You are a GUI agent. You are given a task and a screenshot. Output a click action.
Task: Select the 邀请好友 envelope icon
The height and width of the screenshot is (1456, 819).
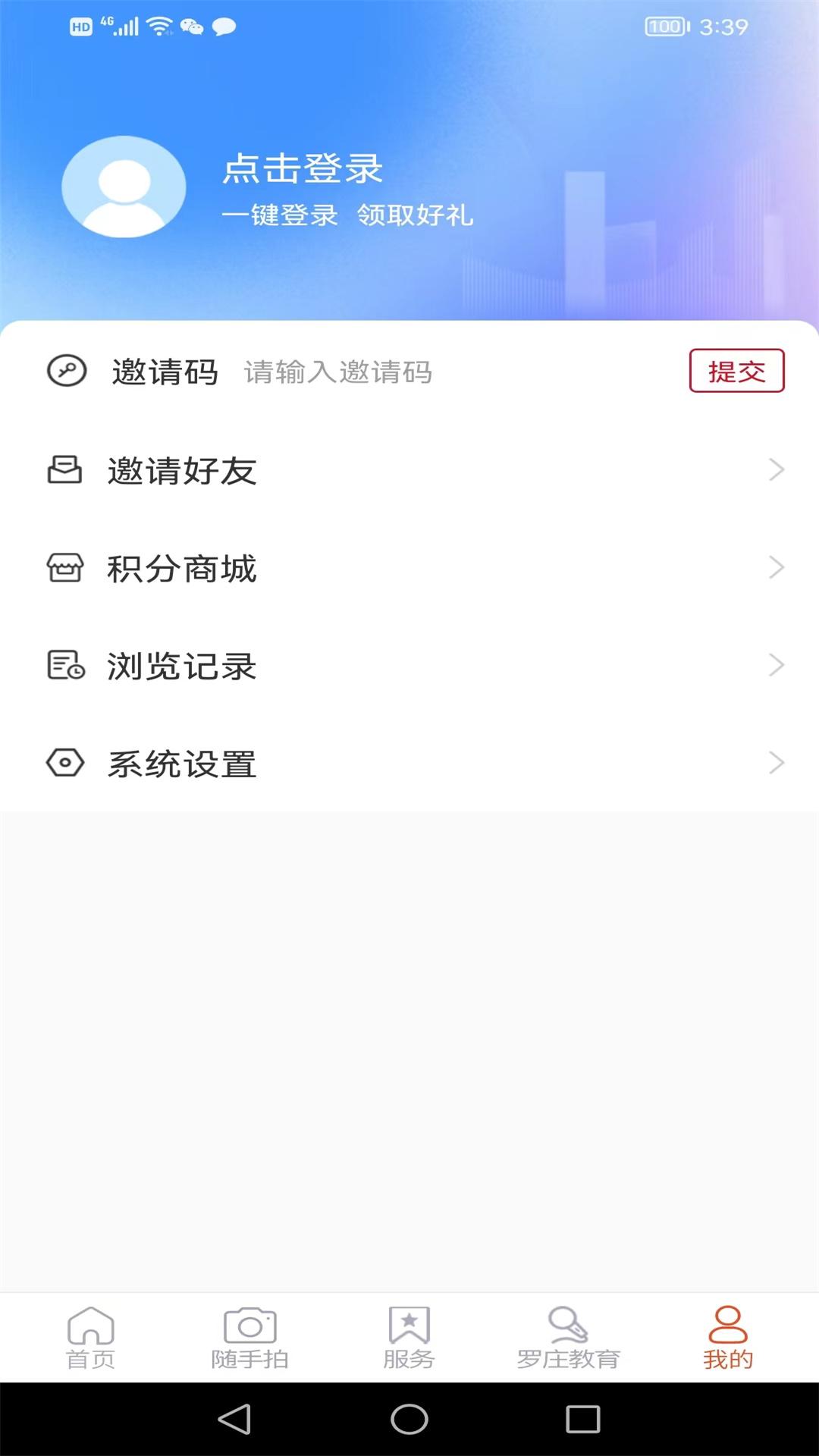pyautogui.click(x=66, y=470)
